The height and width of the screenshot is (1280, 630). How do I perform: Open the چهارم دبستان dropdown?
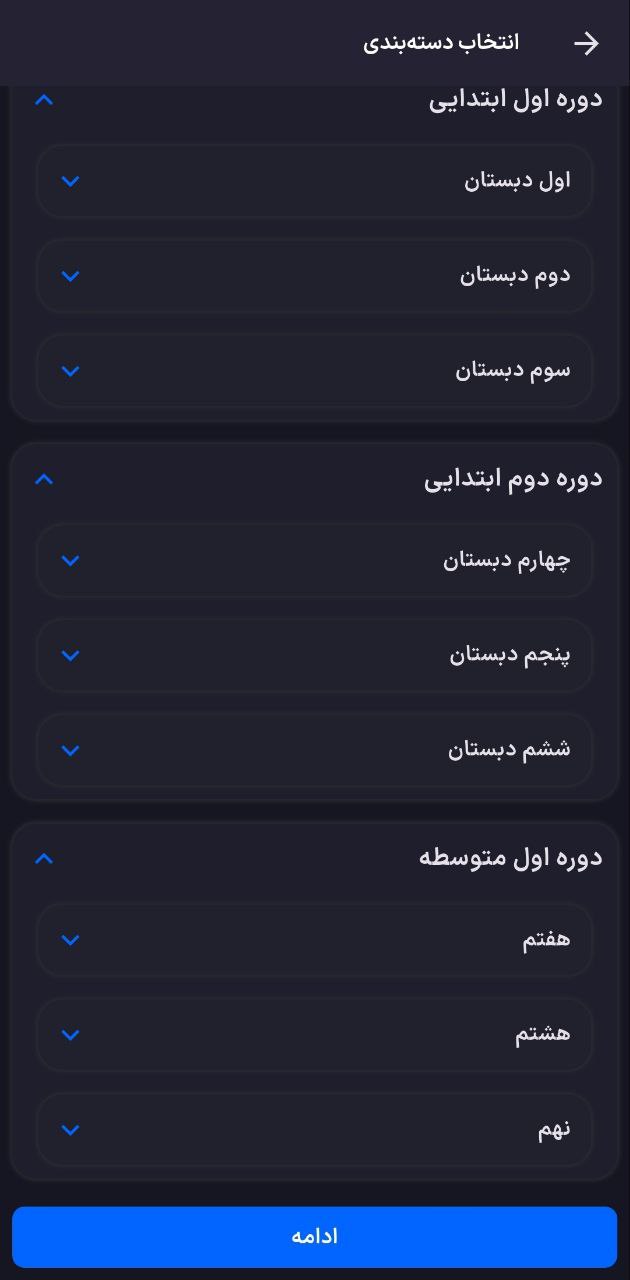click(70, 560)
